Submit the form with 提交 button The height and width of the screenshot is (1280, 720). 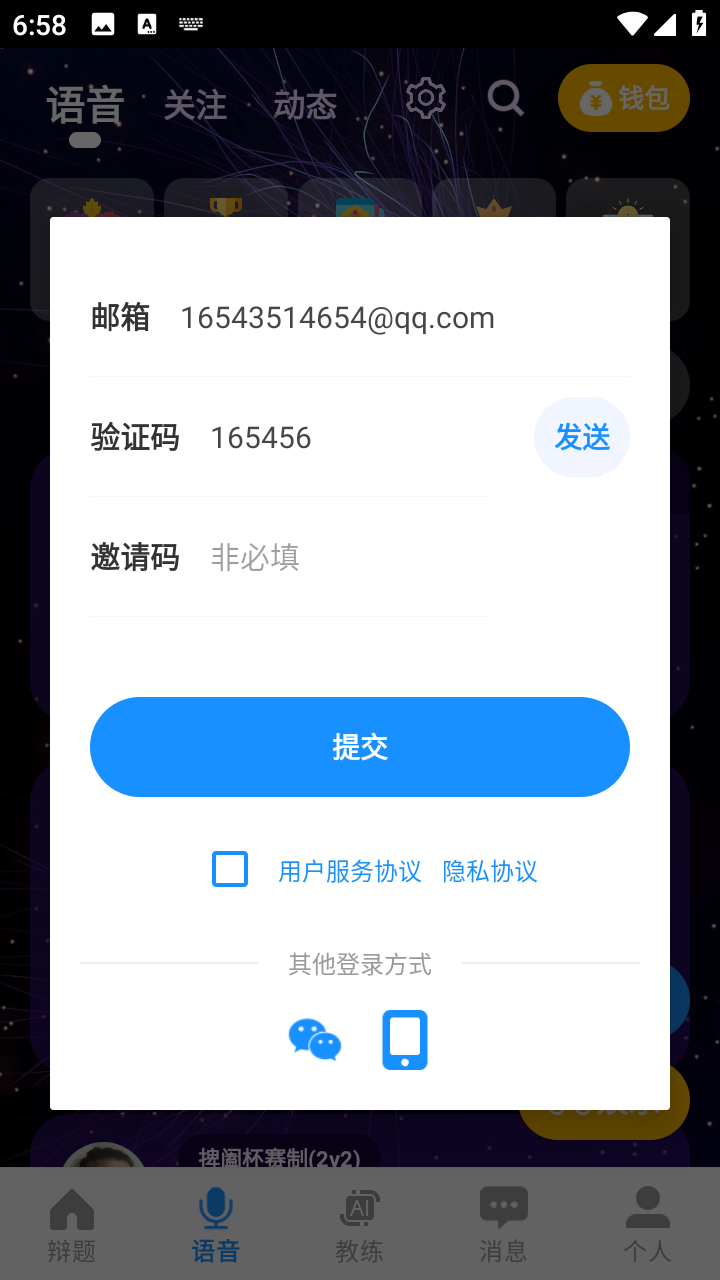(x=360, y=747)
